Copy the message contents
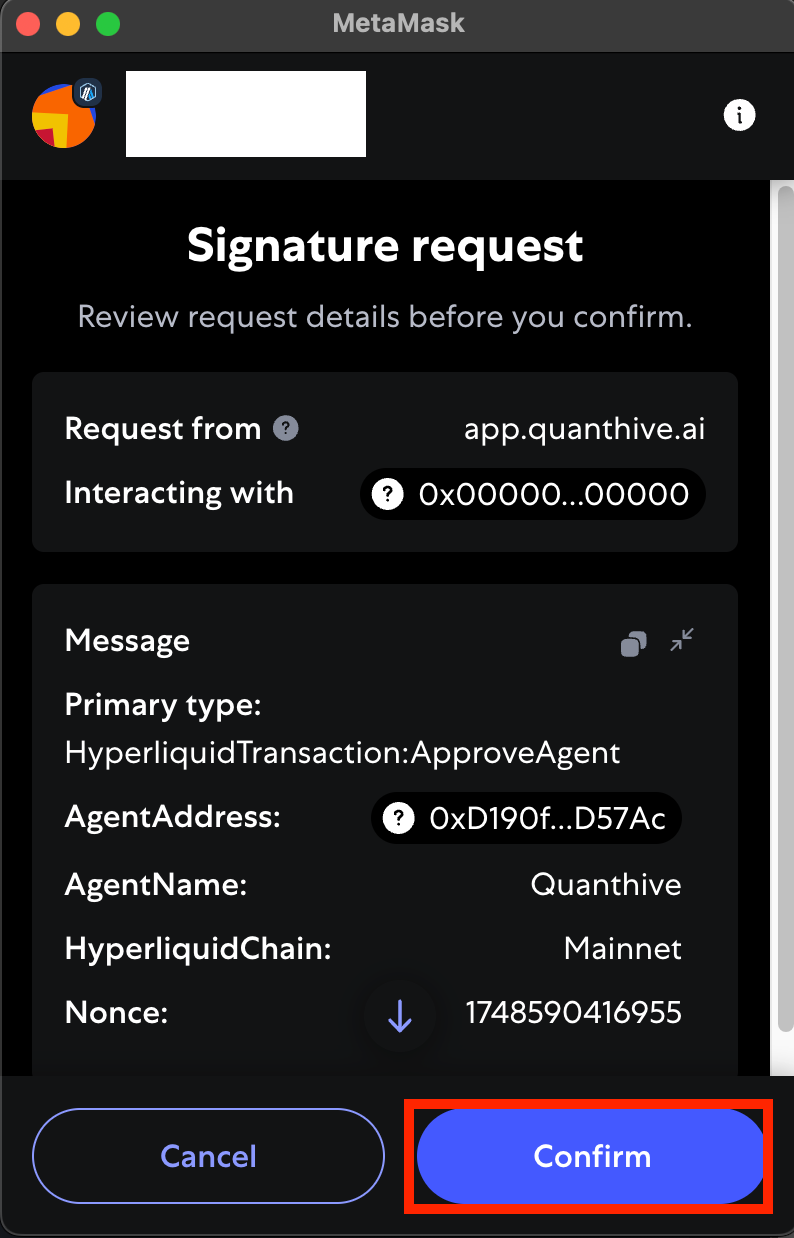The width and height of the screenshot is (794, 1238). tap(633, 643)
